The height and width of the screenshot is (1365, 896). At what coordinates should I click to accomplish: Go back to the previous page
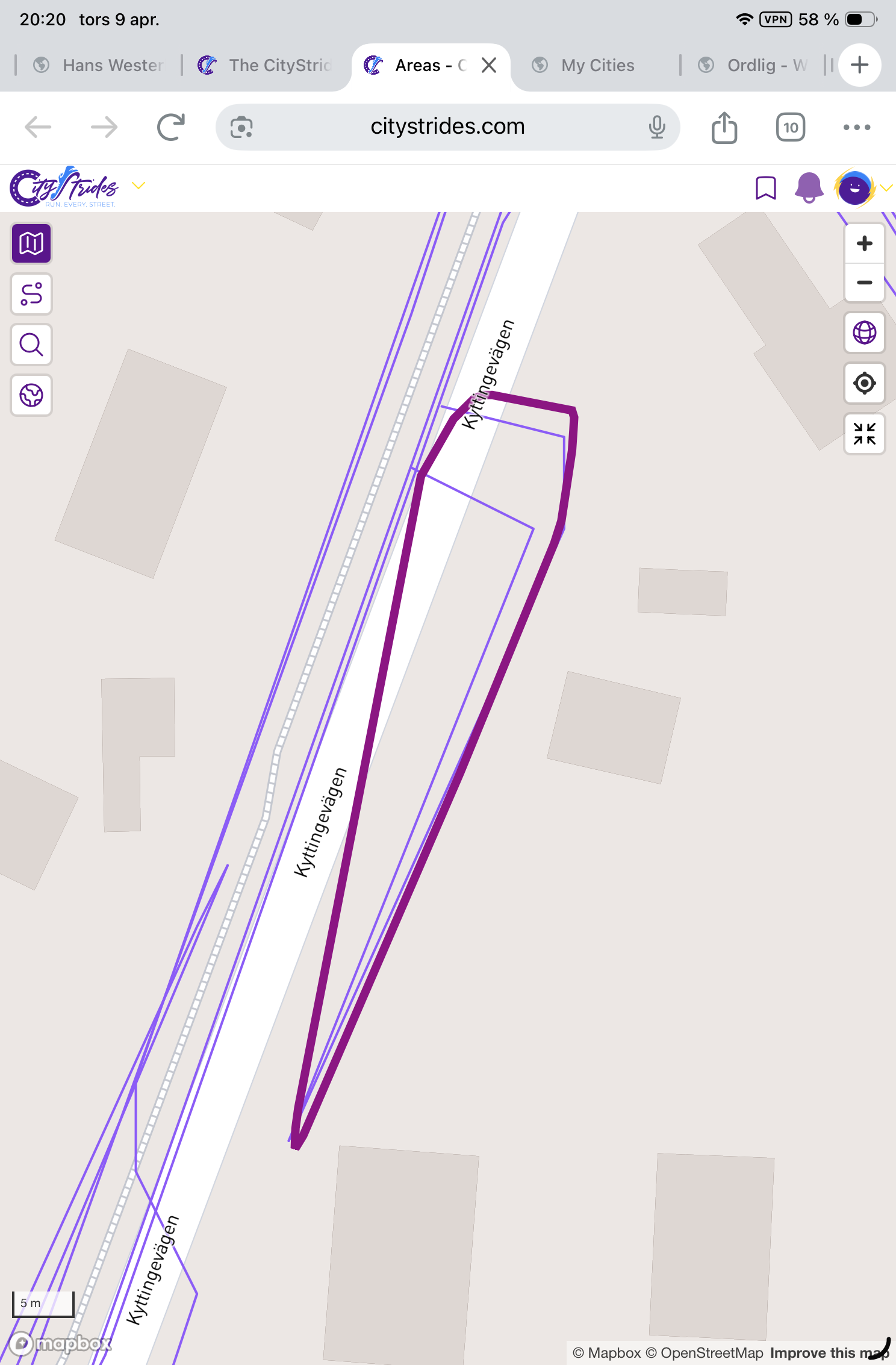point(38,127)
